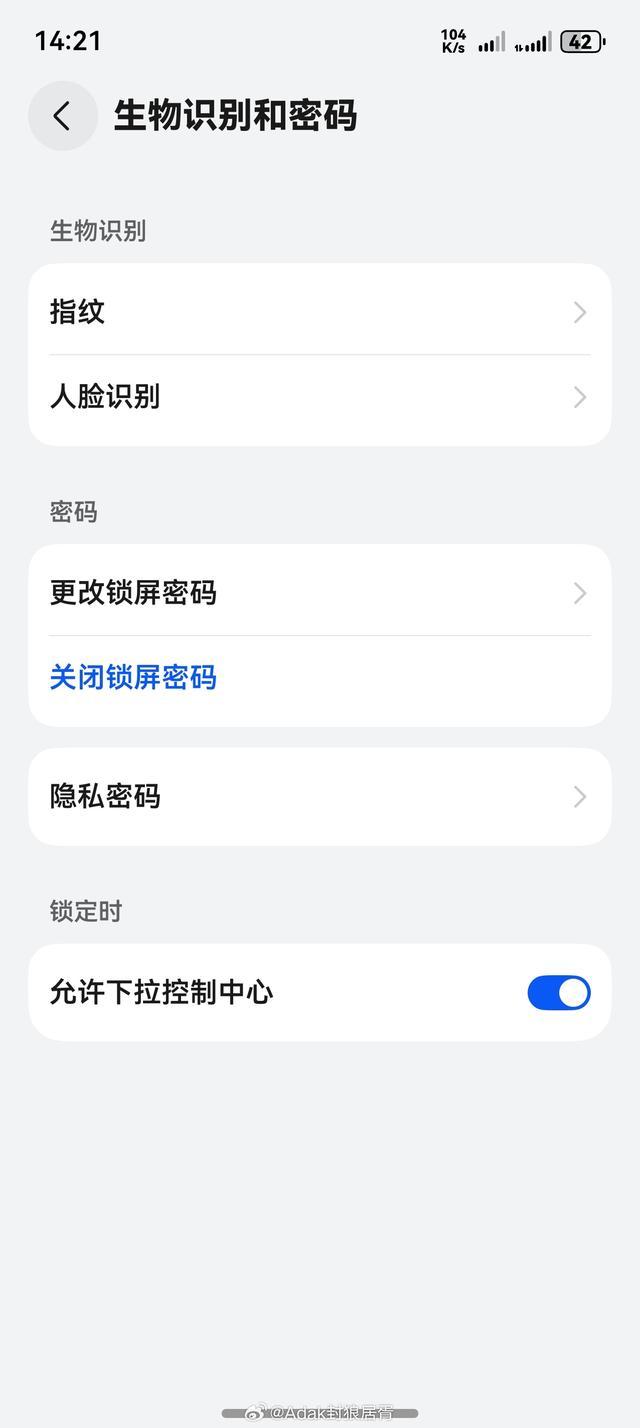Open the 指纹 settings
Image resolution: width=640 pixels, height=1428 pixels.
[318, 312]
